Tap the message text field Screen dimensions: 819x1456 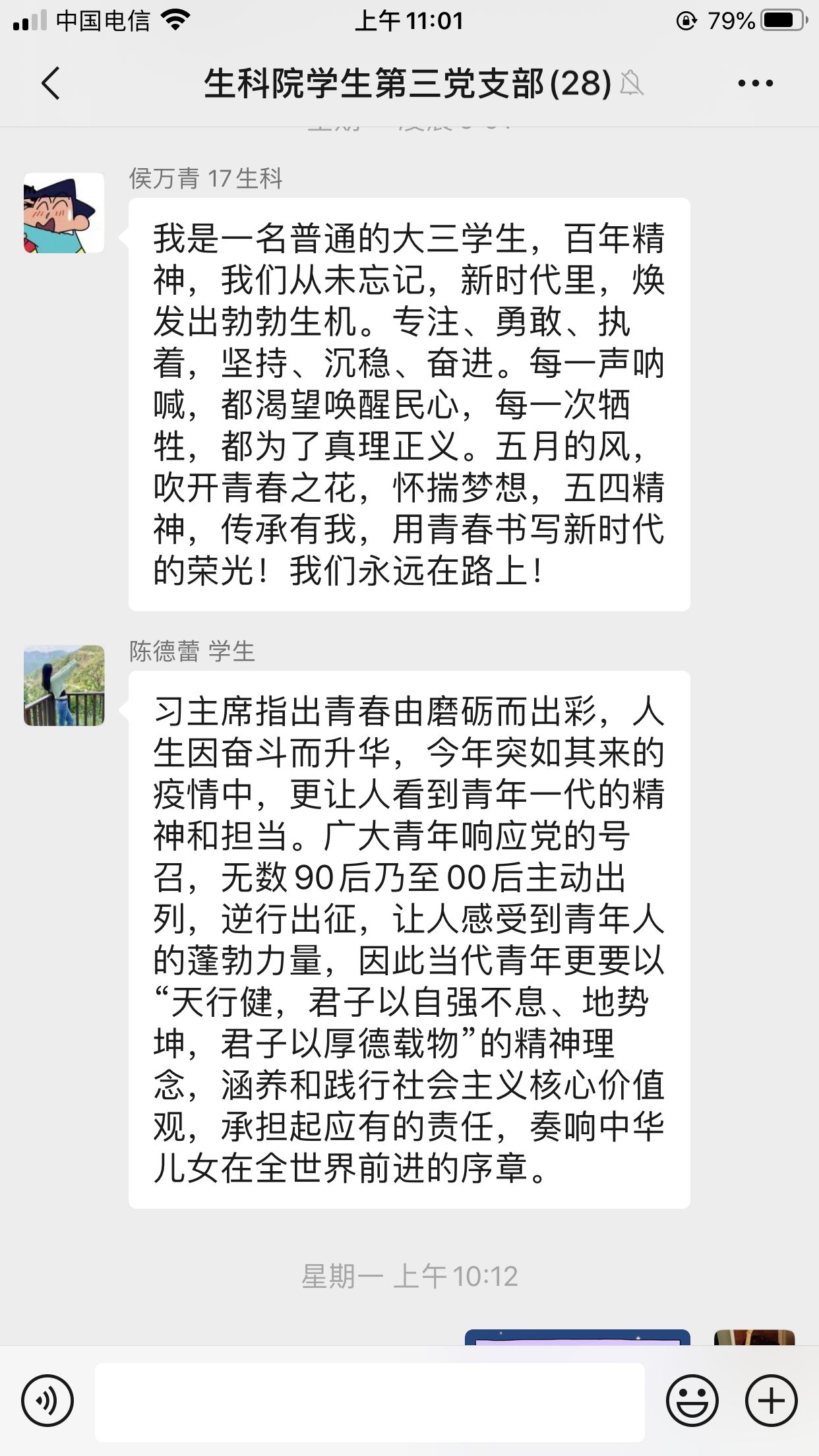(x=369, y=1401)
